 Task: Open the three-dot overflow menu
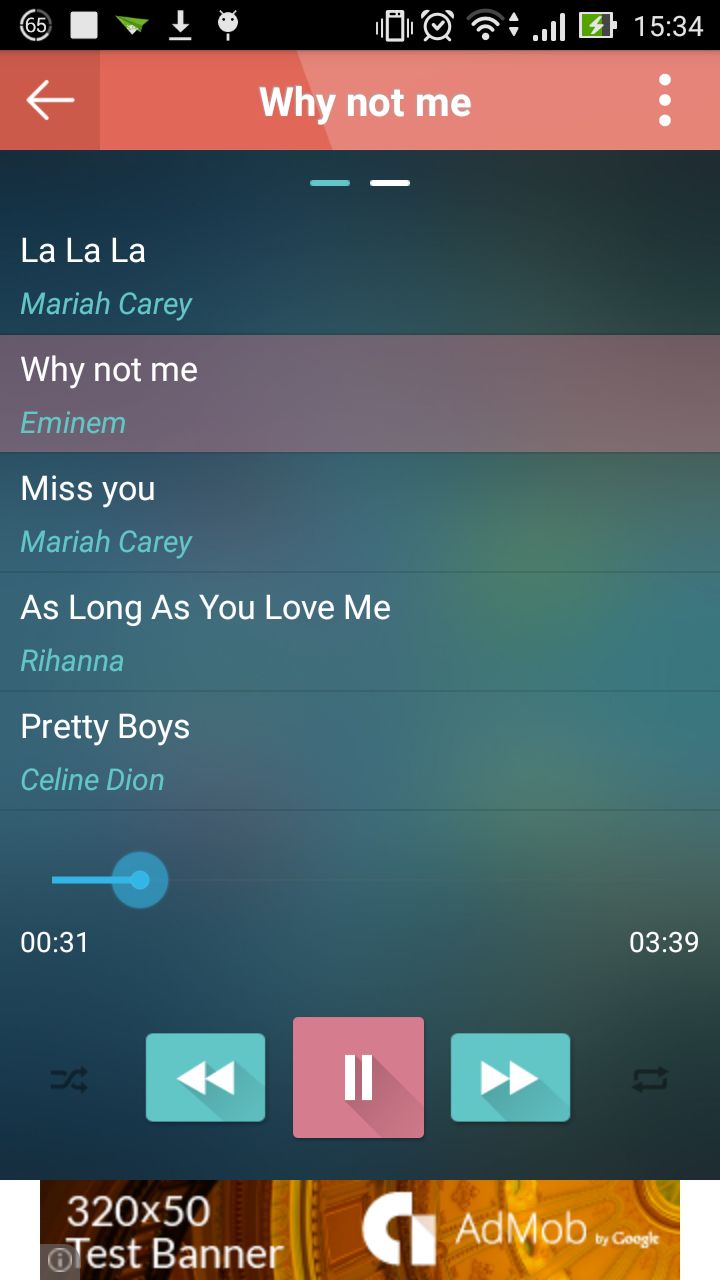point(665,100)
